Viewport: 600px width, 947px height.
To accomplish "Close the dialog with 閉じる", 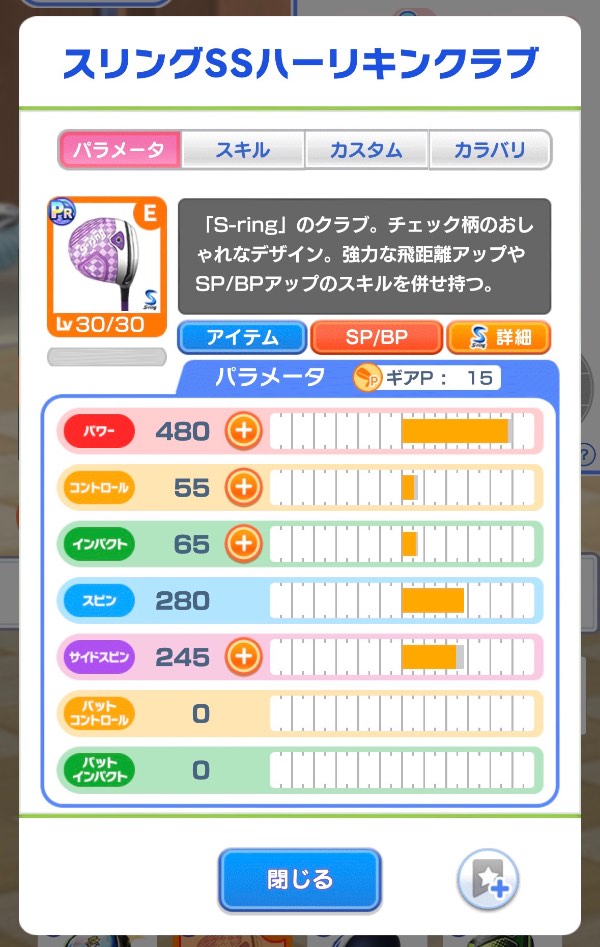I will [x=300, y=879].
